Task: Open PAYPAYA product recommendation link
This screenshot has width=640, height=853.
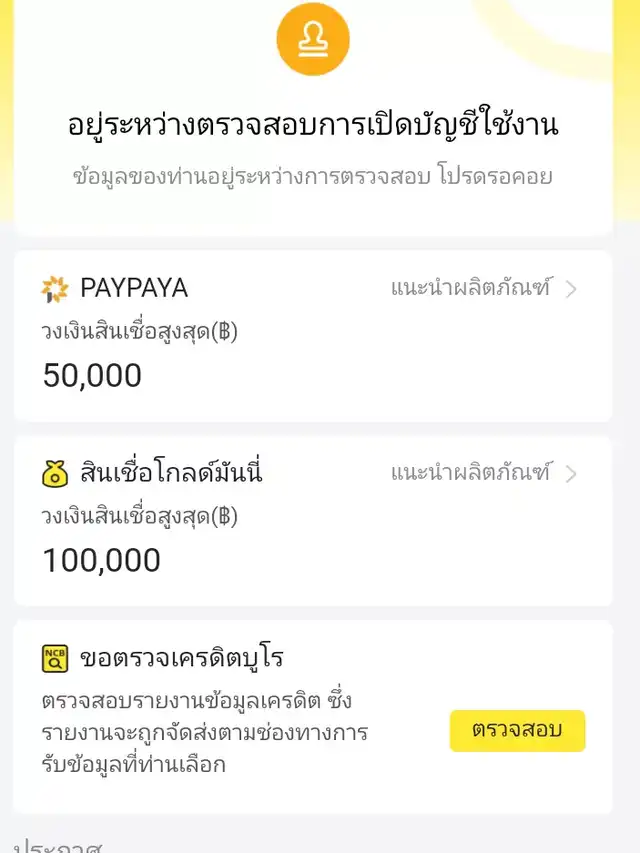Action: pos(483,289)
